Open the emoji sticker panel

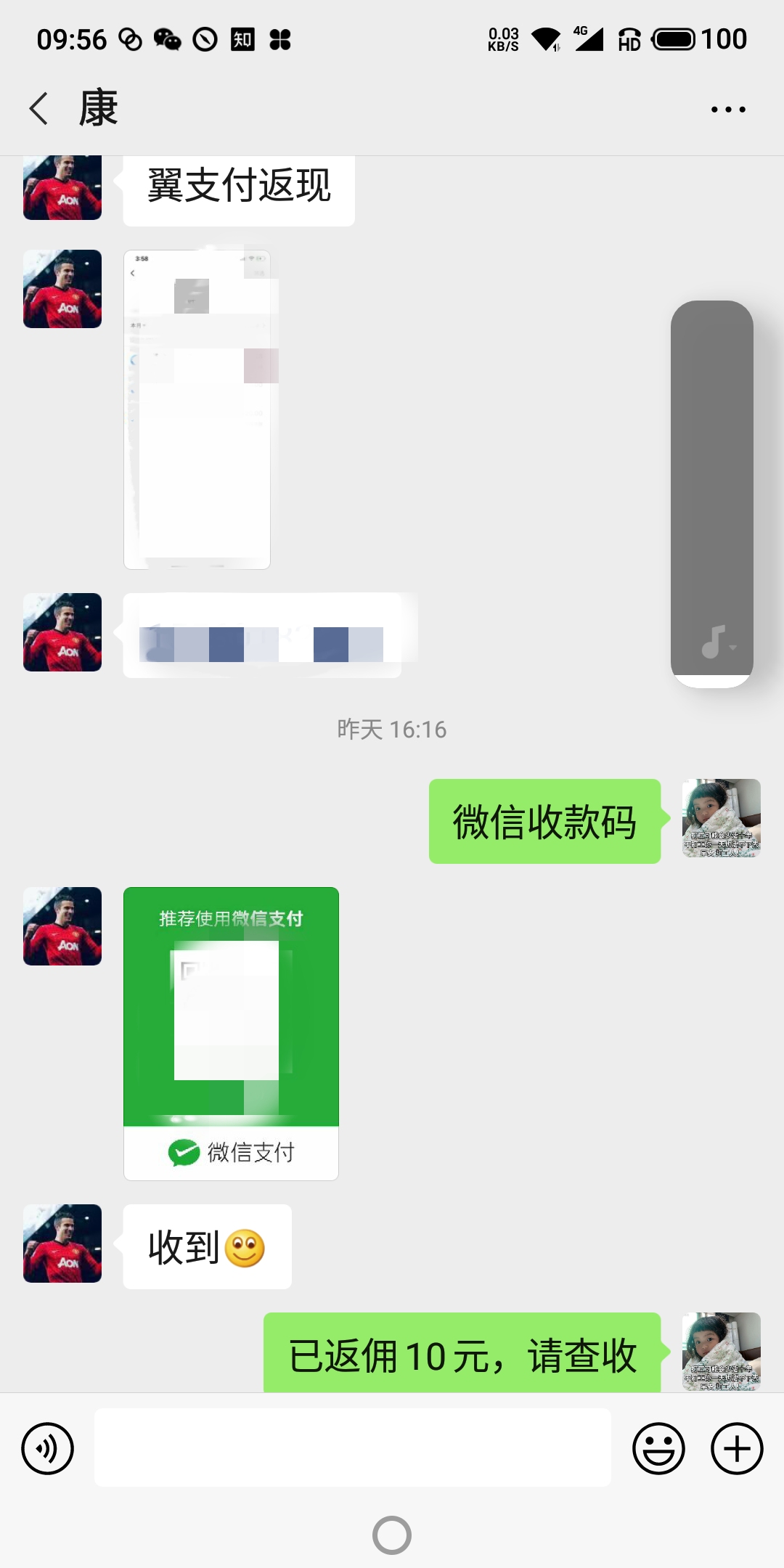coord(658,1449)
